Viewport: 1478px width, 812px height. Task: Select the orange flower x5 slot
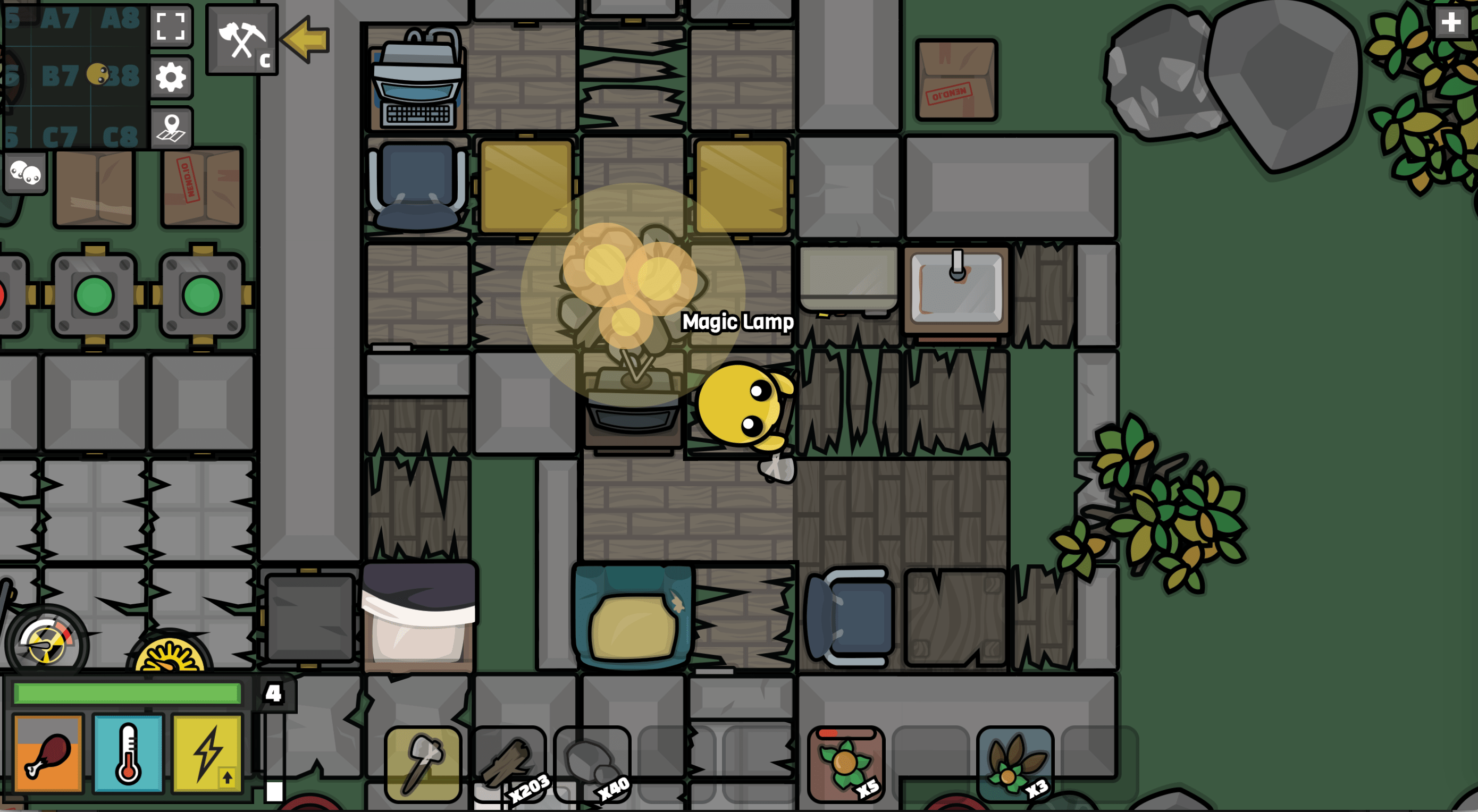846,763
